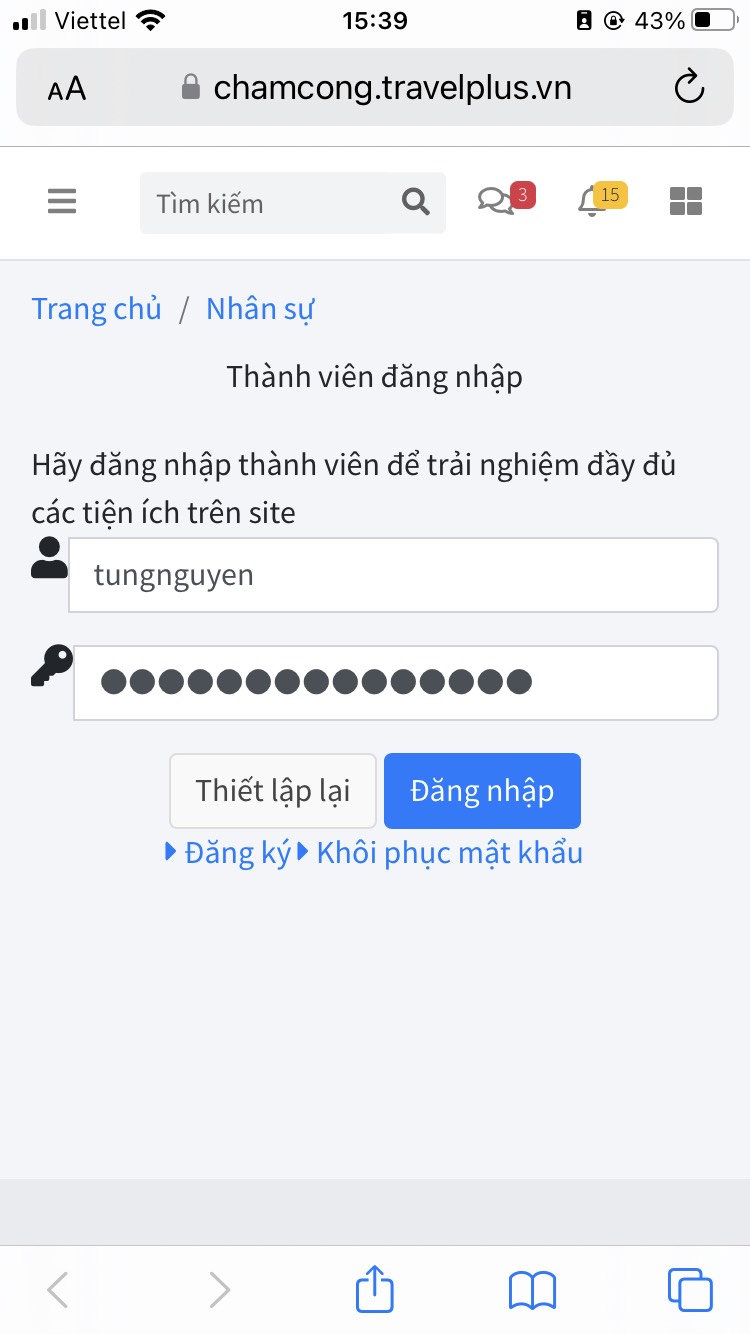
Task: Open Safari bookmarks
Action: coord(532,1290)
